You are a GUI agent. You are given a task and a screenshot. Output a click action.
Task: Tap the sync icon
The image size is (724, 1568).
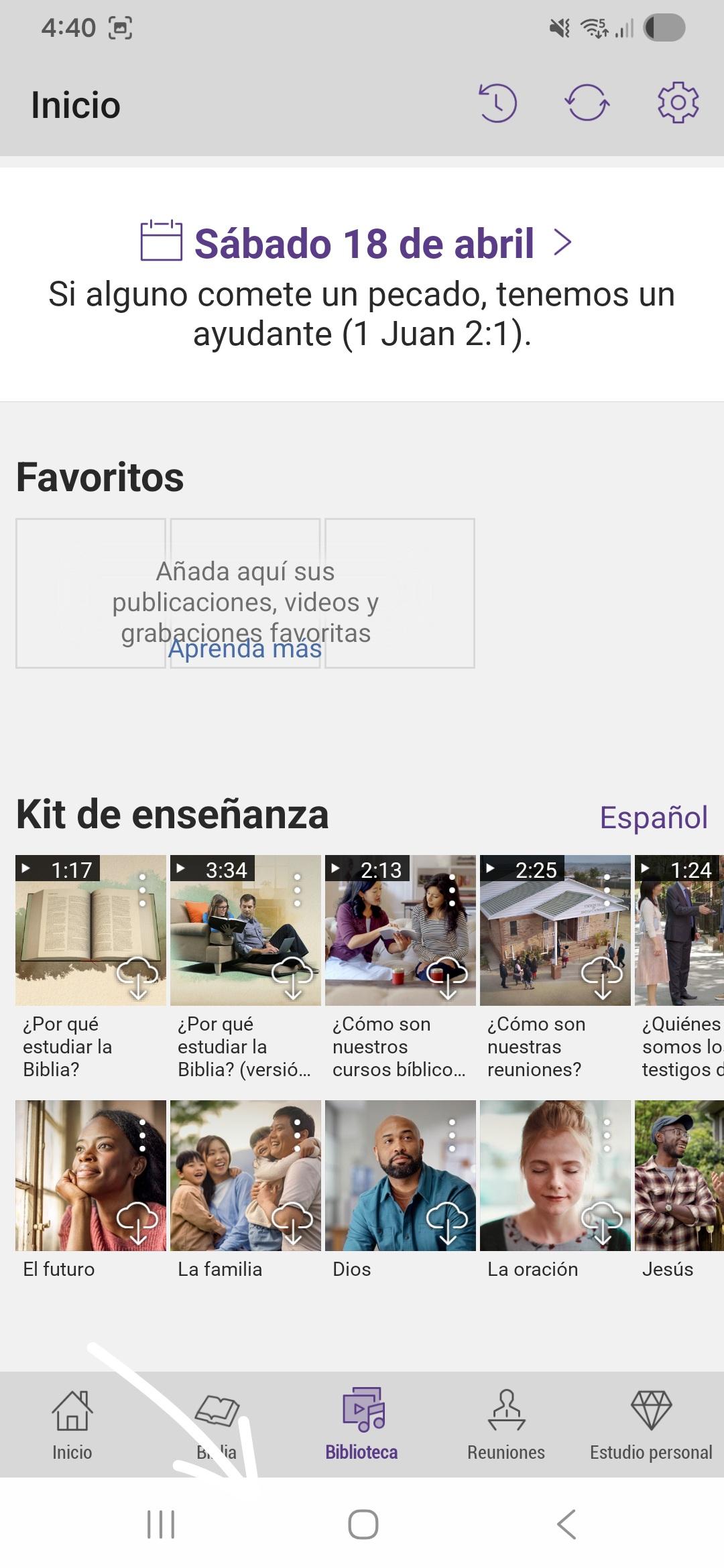click(x=587, y=103)
